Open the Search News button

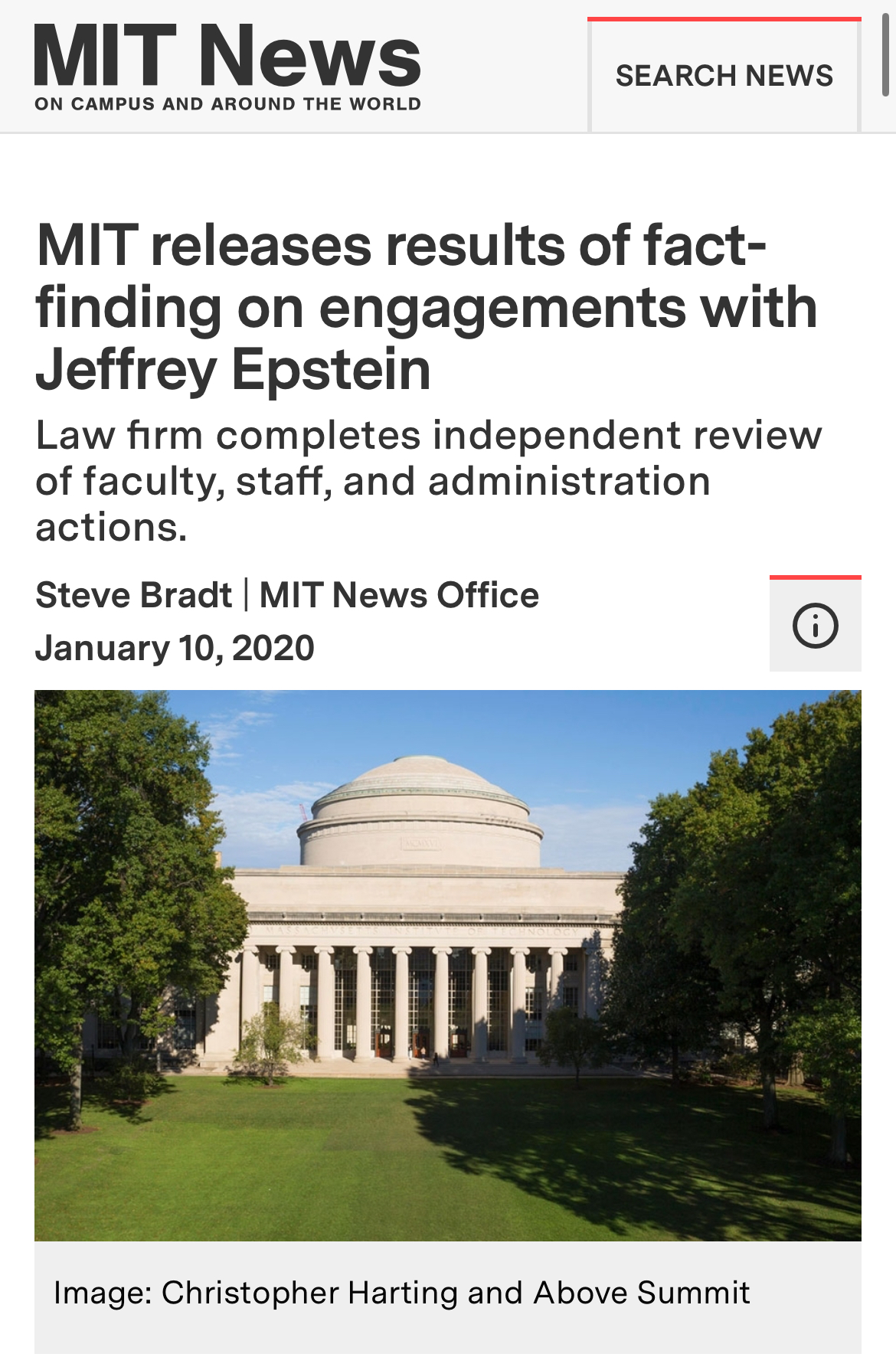click(724, 76)
